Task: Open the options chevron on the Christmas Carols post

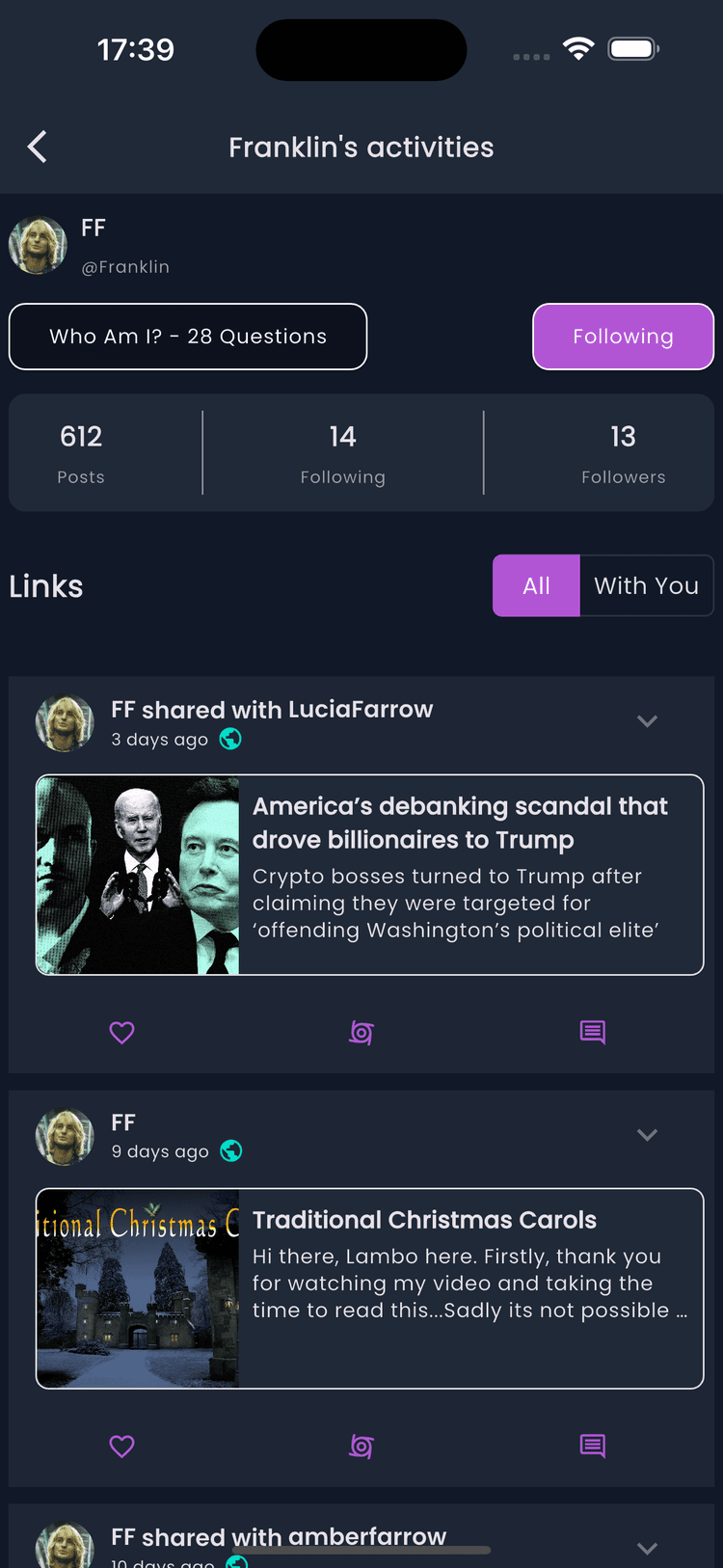Action: click(647, 1134)
